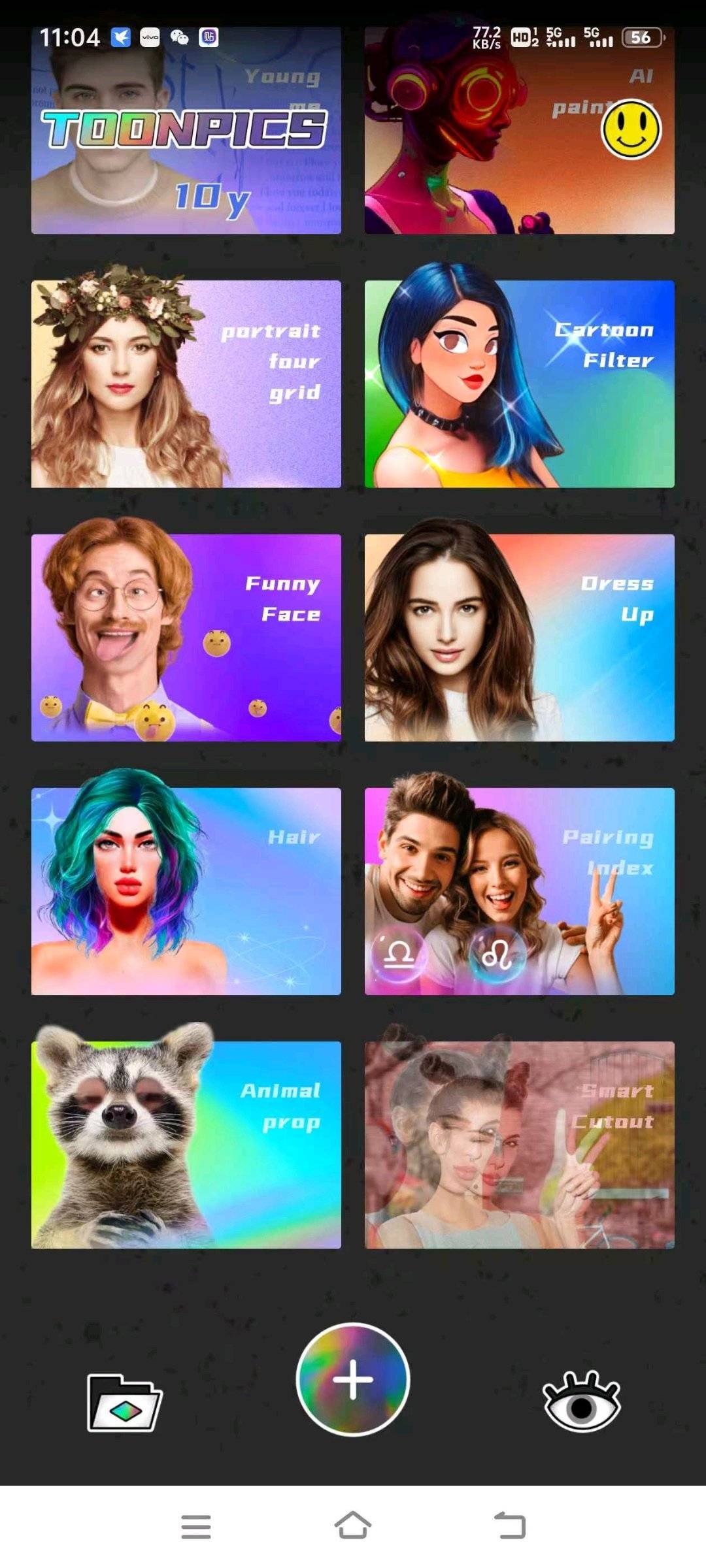Tap the yellow smiley face icon
Screen dimensions: 706x1568
coord(631,129)
